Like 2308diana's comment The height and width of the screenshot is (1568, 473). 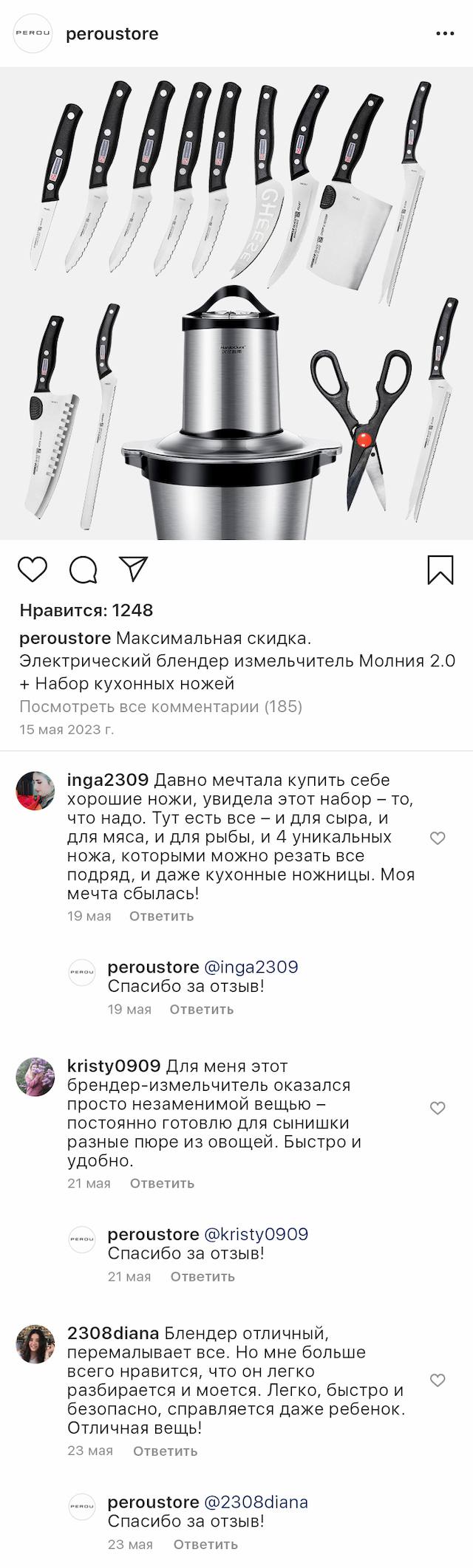(438, 1380)
